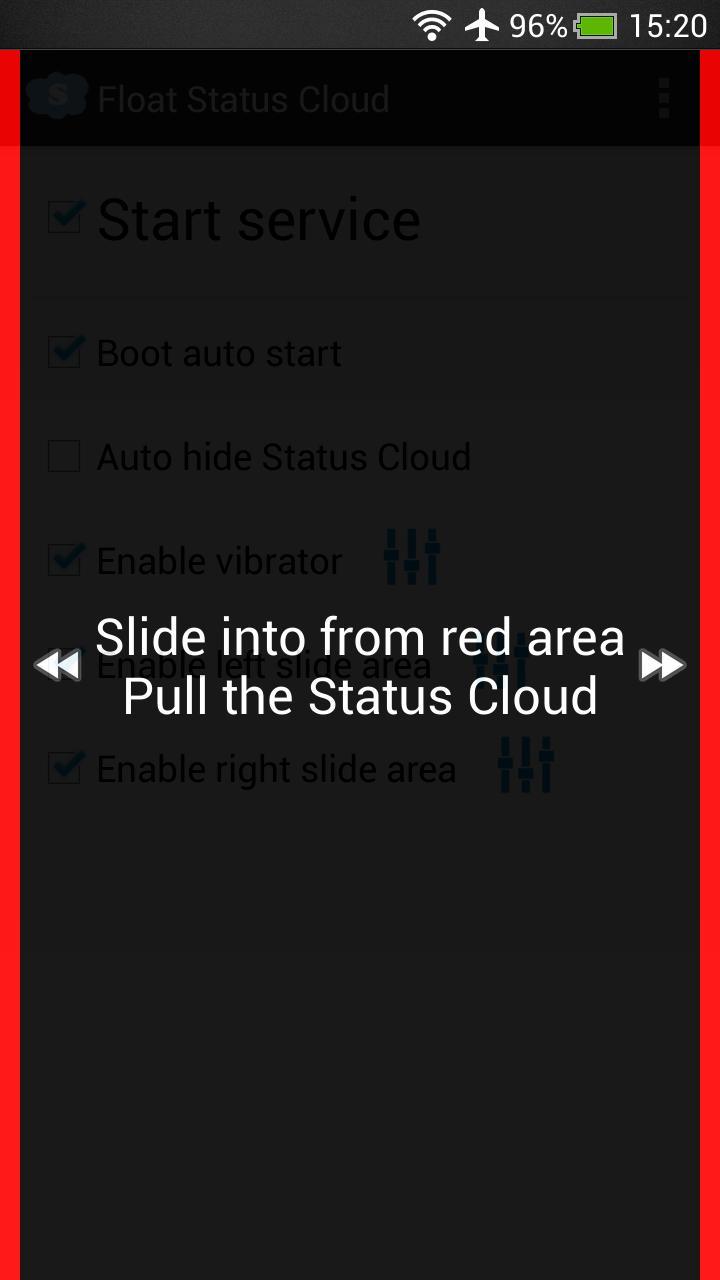Enable Auto hide Status Cloud
The image size is (720, 1280).
pyautogui.click(x=65, y=456)
